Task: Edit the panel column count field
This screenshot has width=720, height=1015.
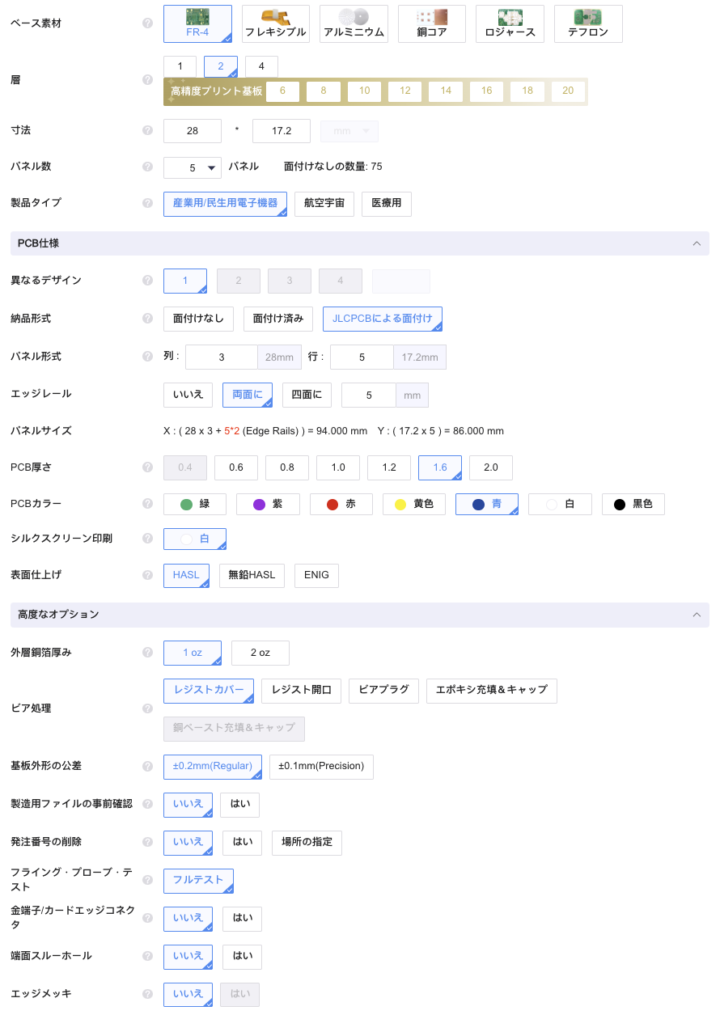Action: click(221, 357)
